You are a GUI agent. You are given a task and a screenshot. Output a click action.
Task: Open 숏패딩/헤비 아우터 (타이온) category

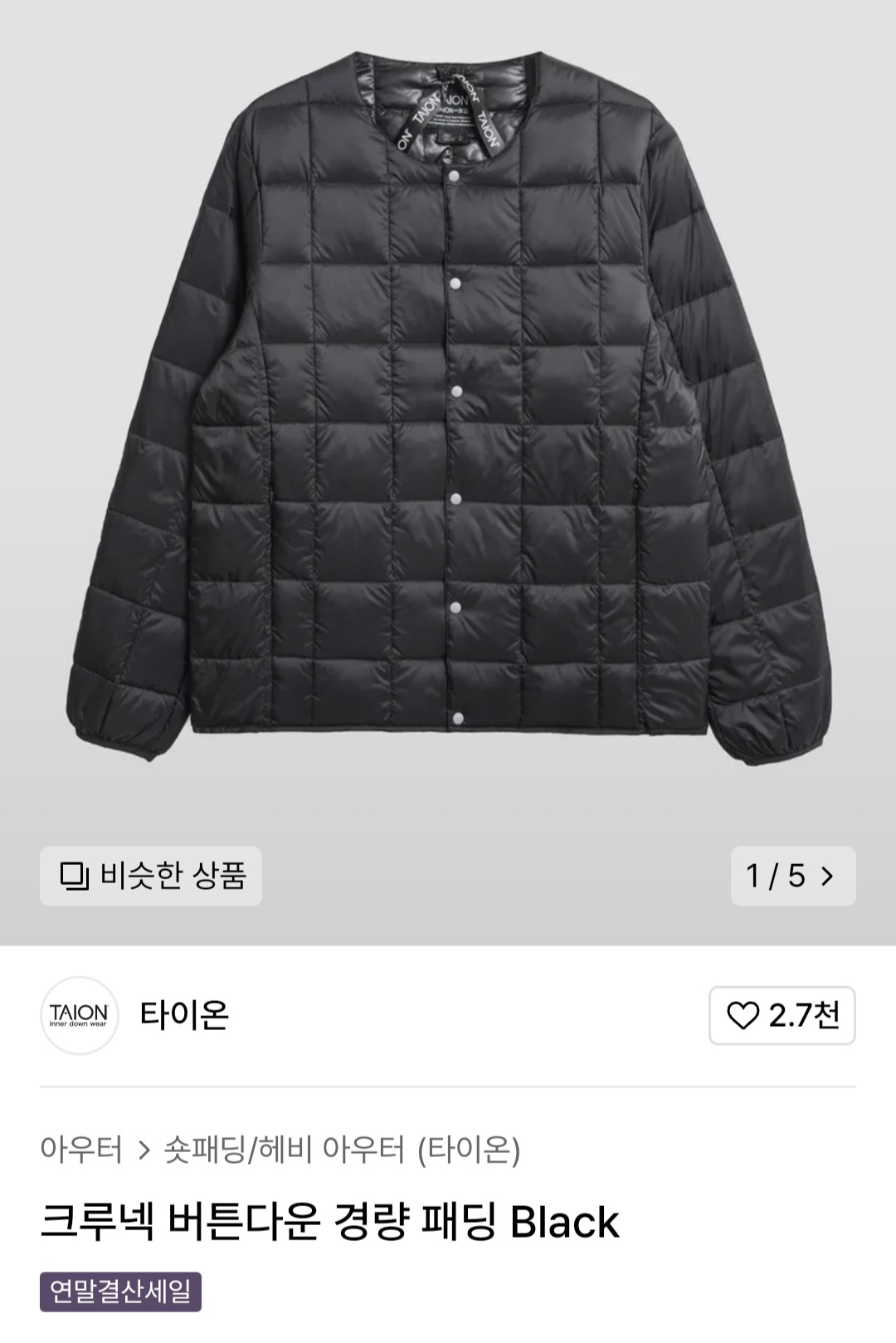[343, 1150]
